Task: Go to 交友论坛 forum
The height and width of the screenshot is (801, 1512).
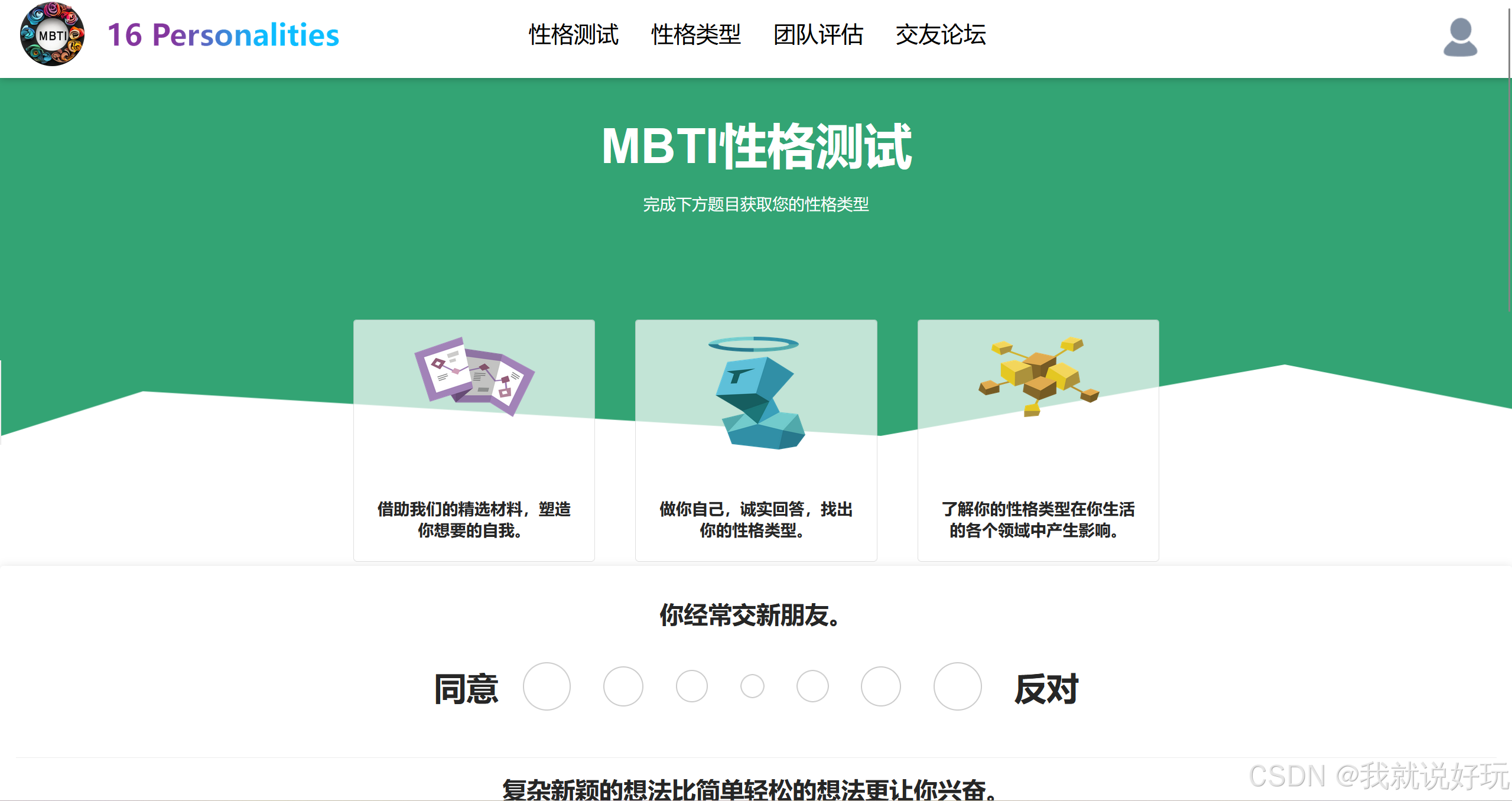Action: point(940,34)
